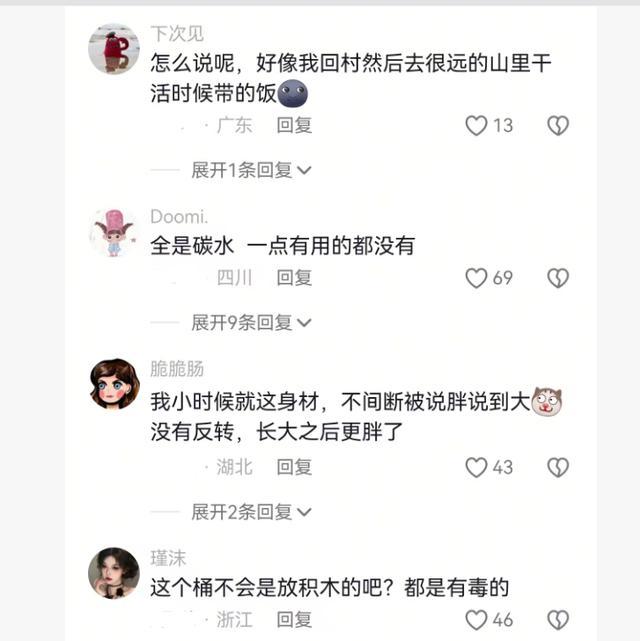
Task: Expand 9 replies under Doomi.'s comment
Action: (251, 322)
